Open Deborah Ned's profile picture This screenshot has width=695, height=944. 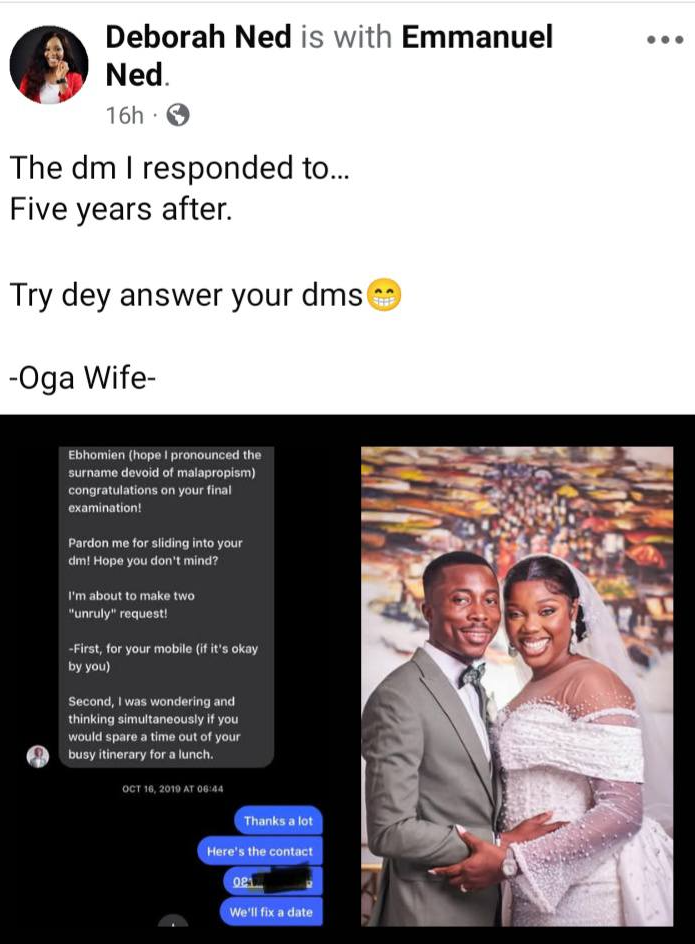(x=48, y=65)
